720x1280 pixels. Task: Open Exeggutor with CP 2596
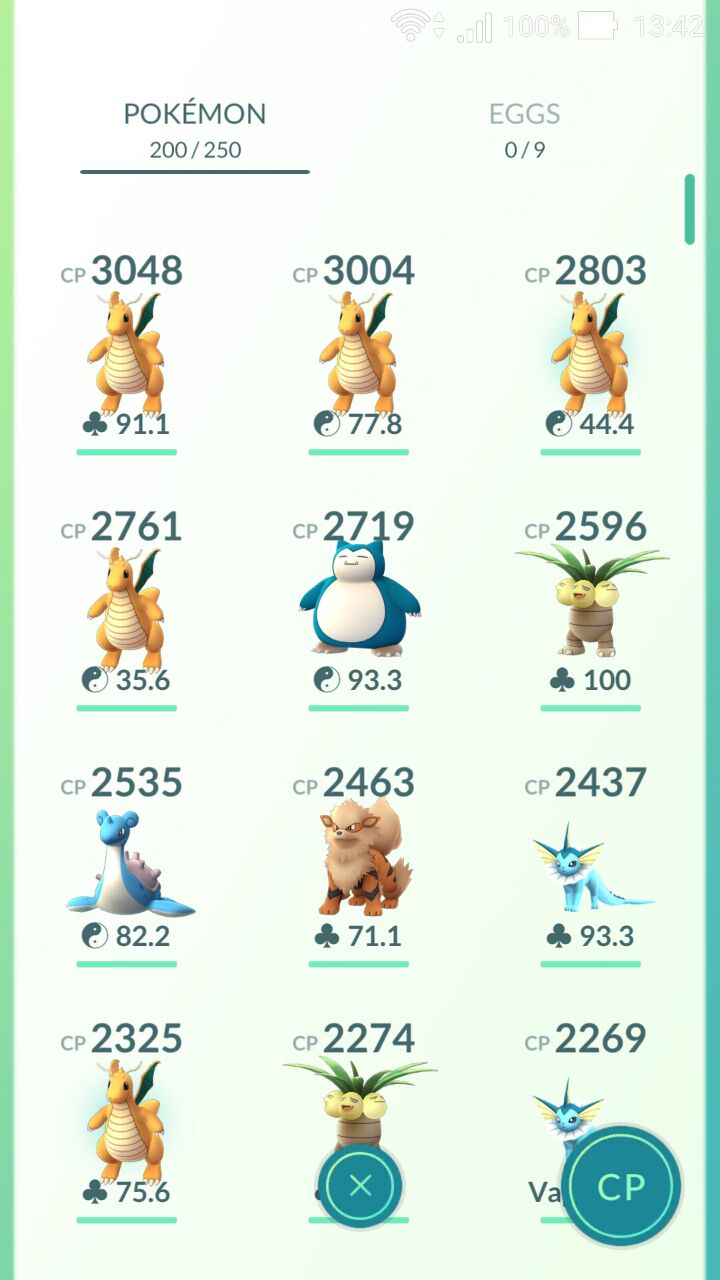point(590,609)
